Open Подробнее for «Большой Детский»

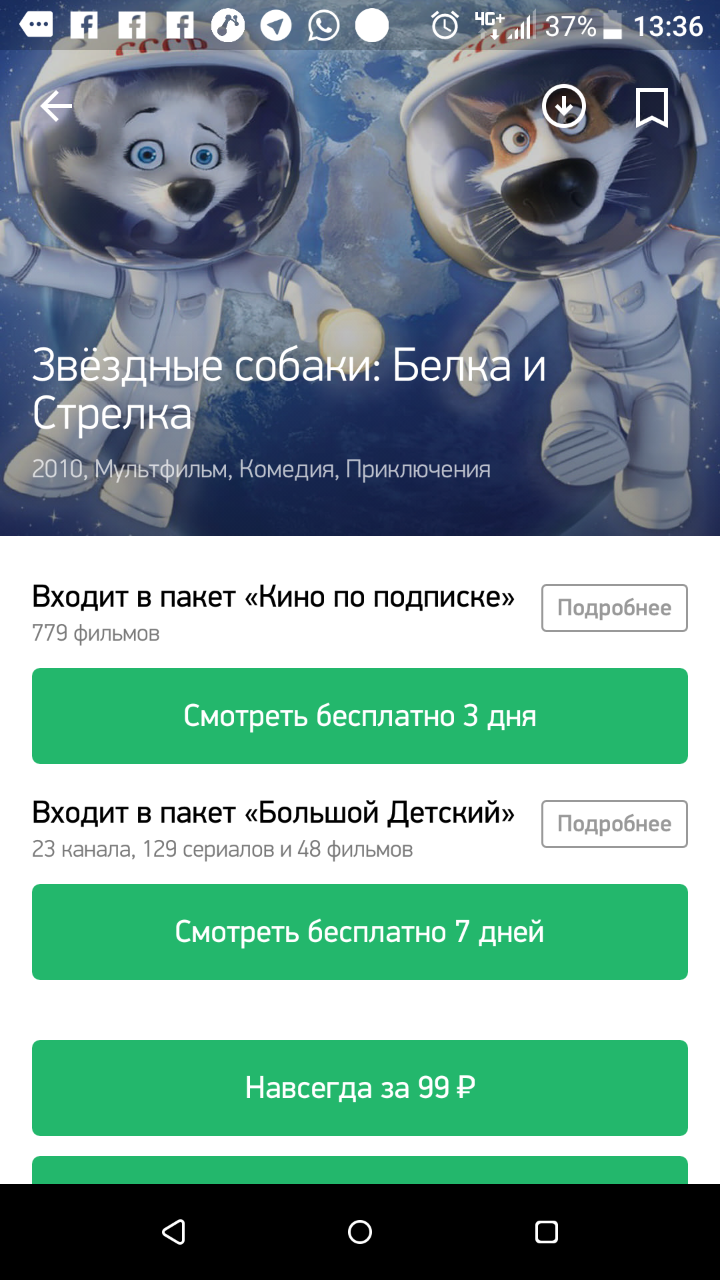[x=614, y=824]
